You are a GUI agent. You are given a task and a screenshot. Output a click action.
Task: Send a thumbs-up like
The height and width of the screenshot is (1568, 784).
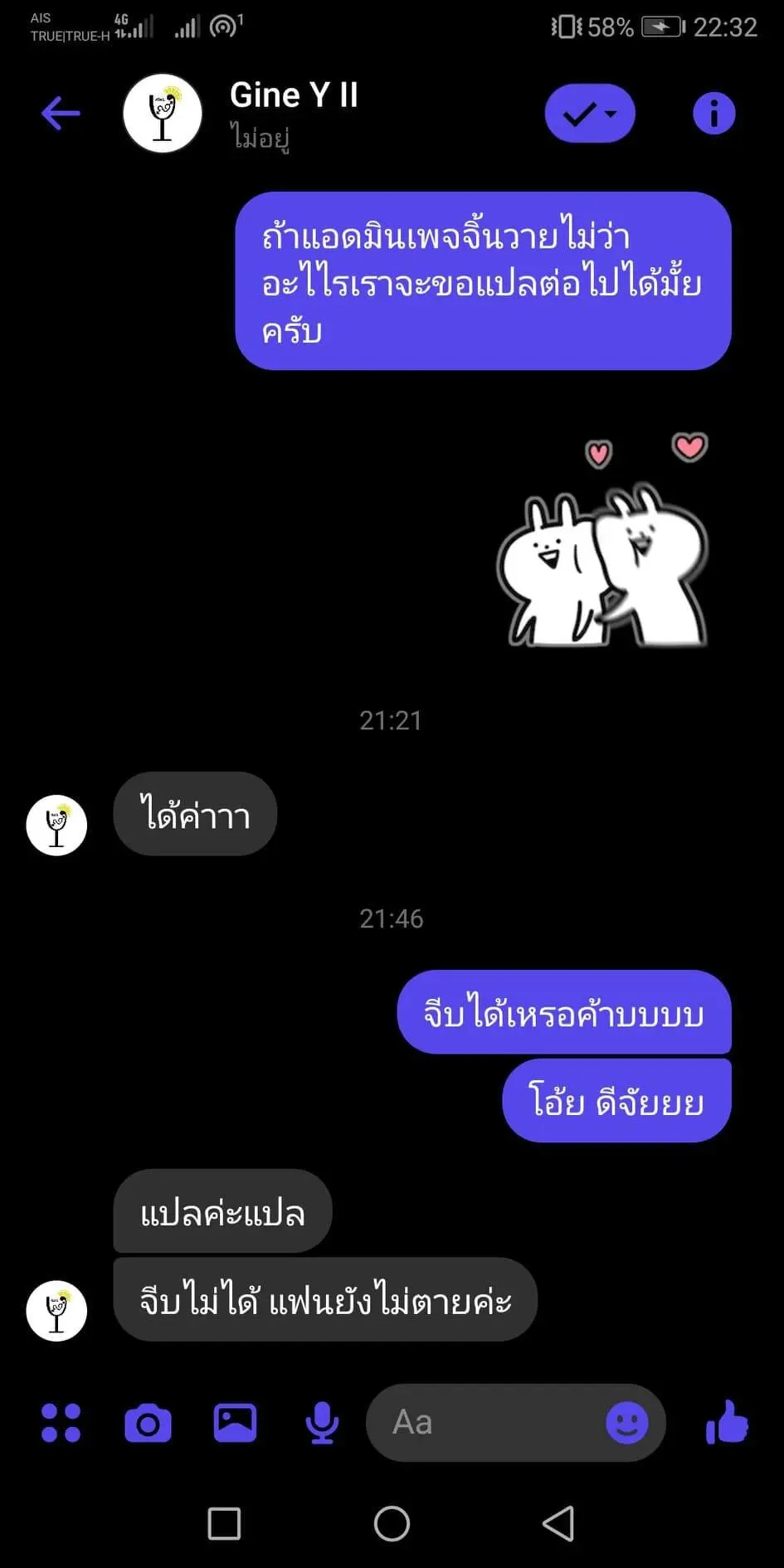728,1423
